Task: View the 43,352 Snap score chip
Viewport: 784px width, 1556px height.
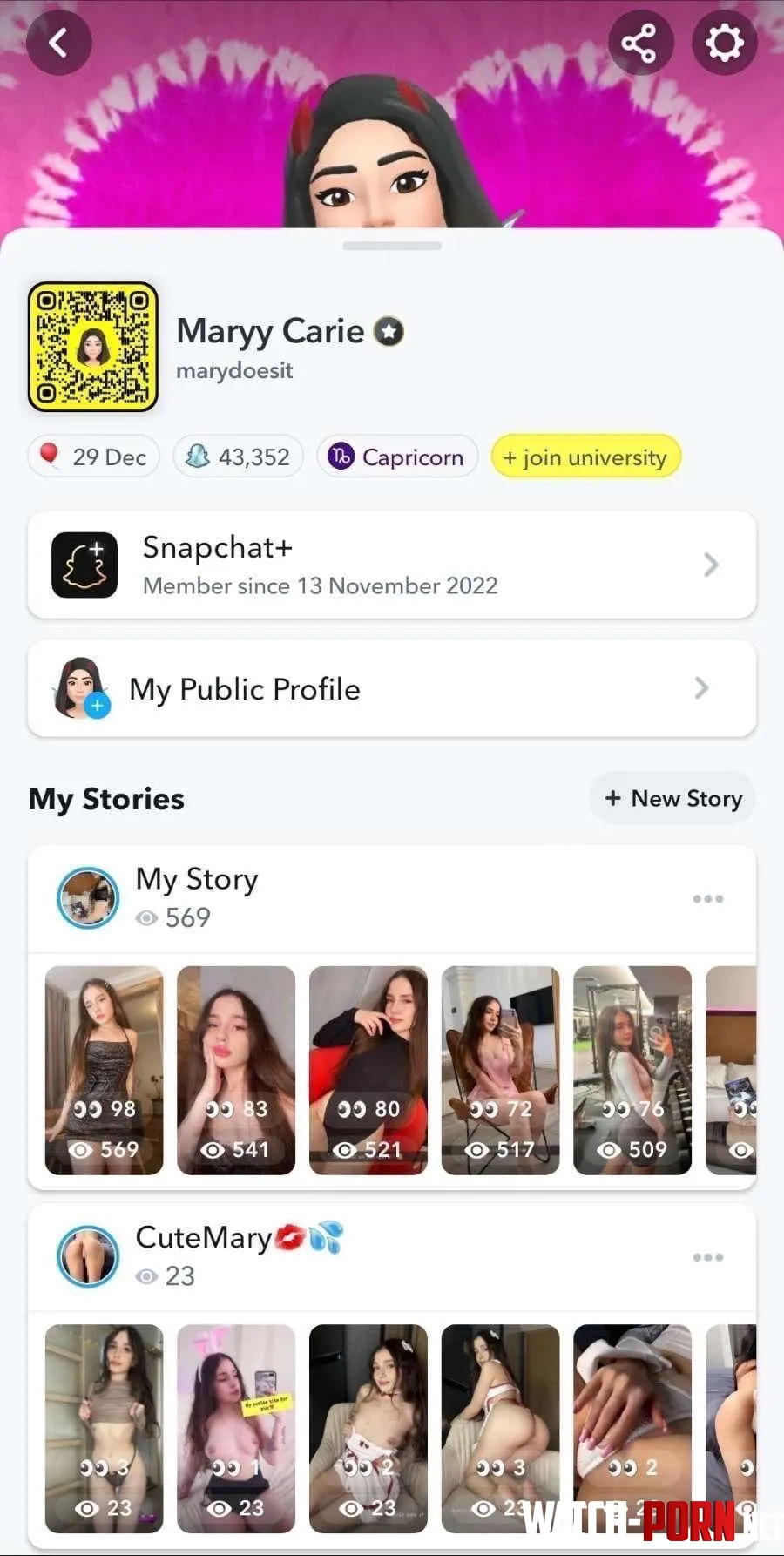Action: coord(239,457)
